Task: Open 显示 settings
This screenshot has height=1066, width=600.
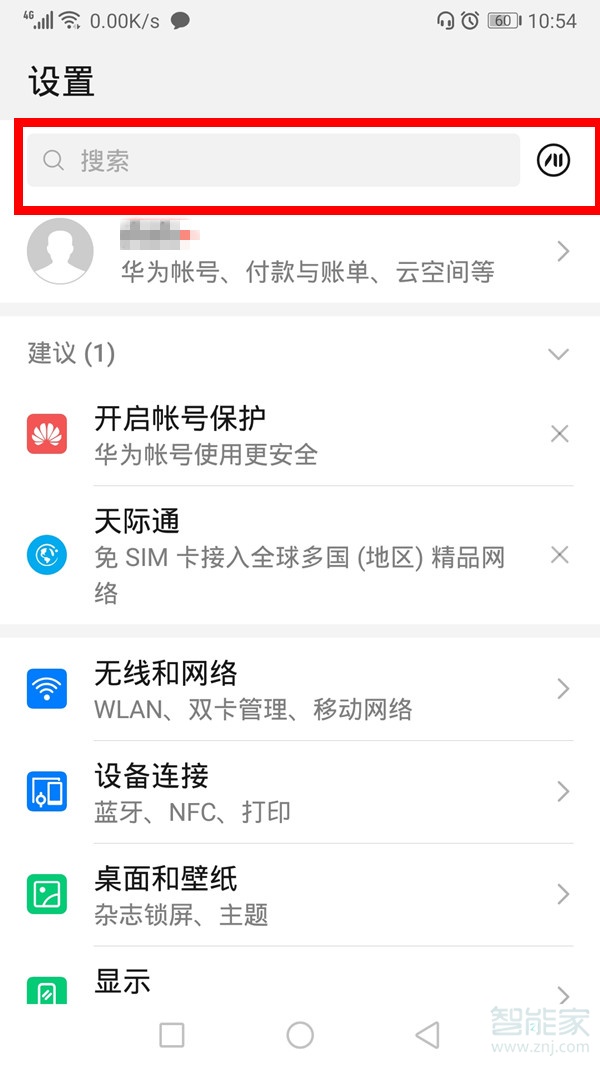Action: tap(300, 985)
